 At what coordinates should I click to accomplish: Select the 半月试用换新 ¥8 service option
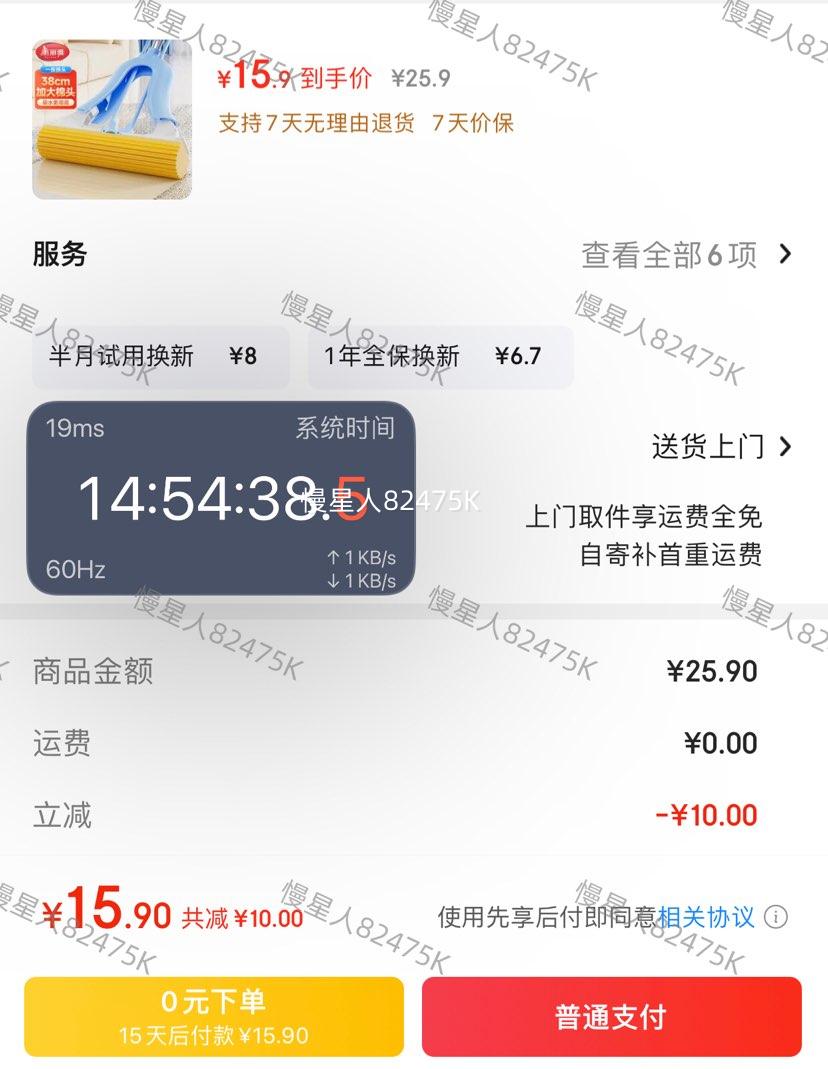click(x=160, y=356)
